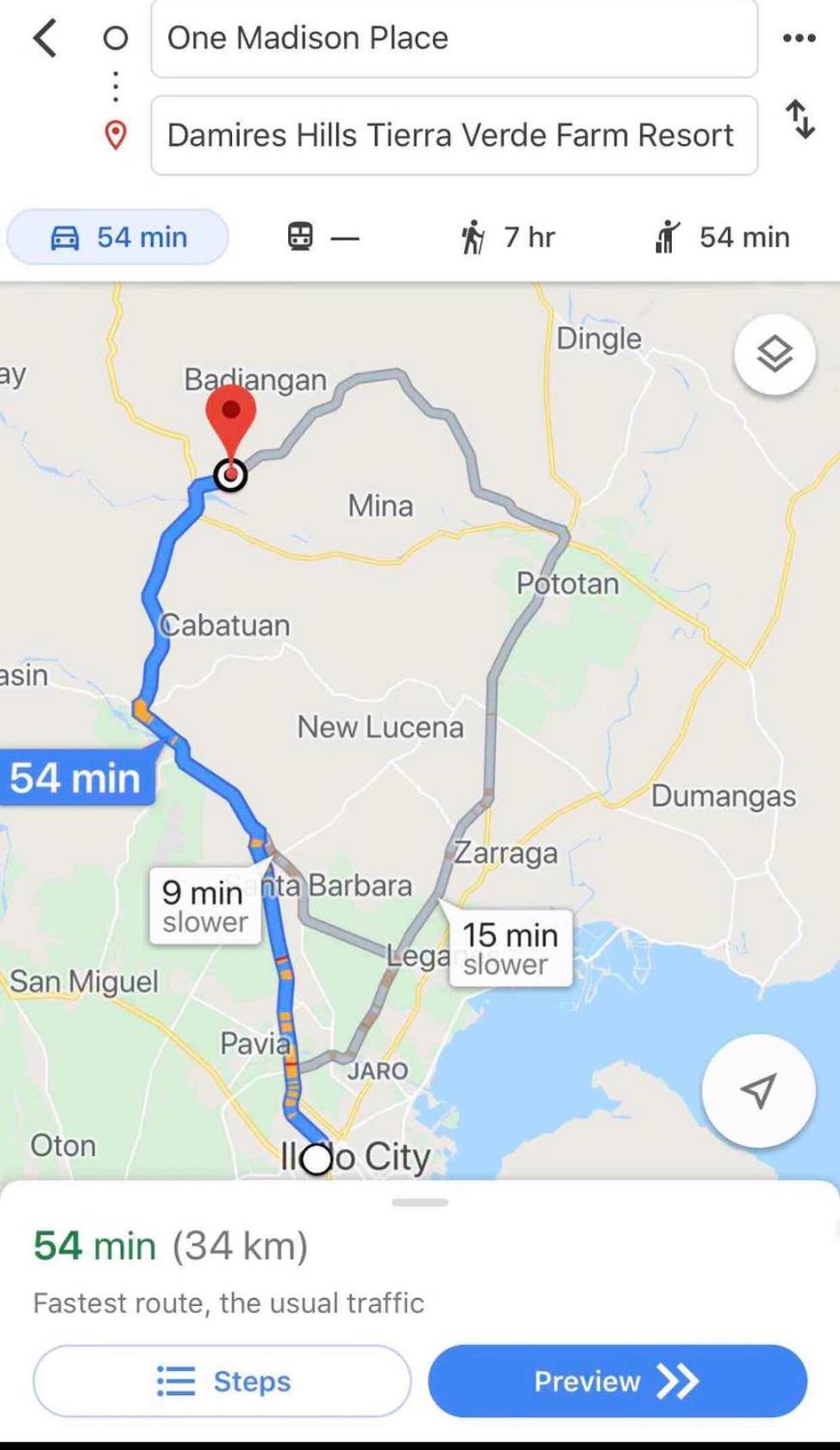The height and width of the screenshot is (1450, 840).
Task: Open route Steps list
Action: click(222, 1381)
